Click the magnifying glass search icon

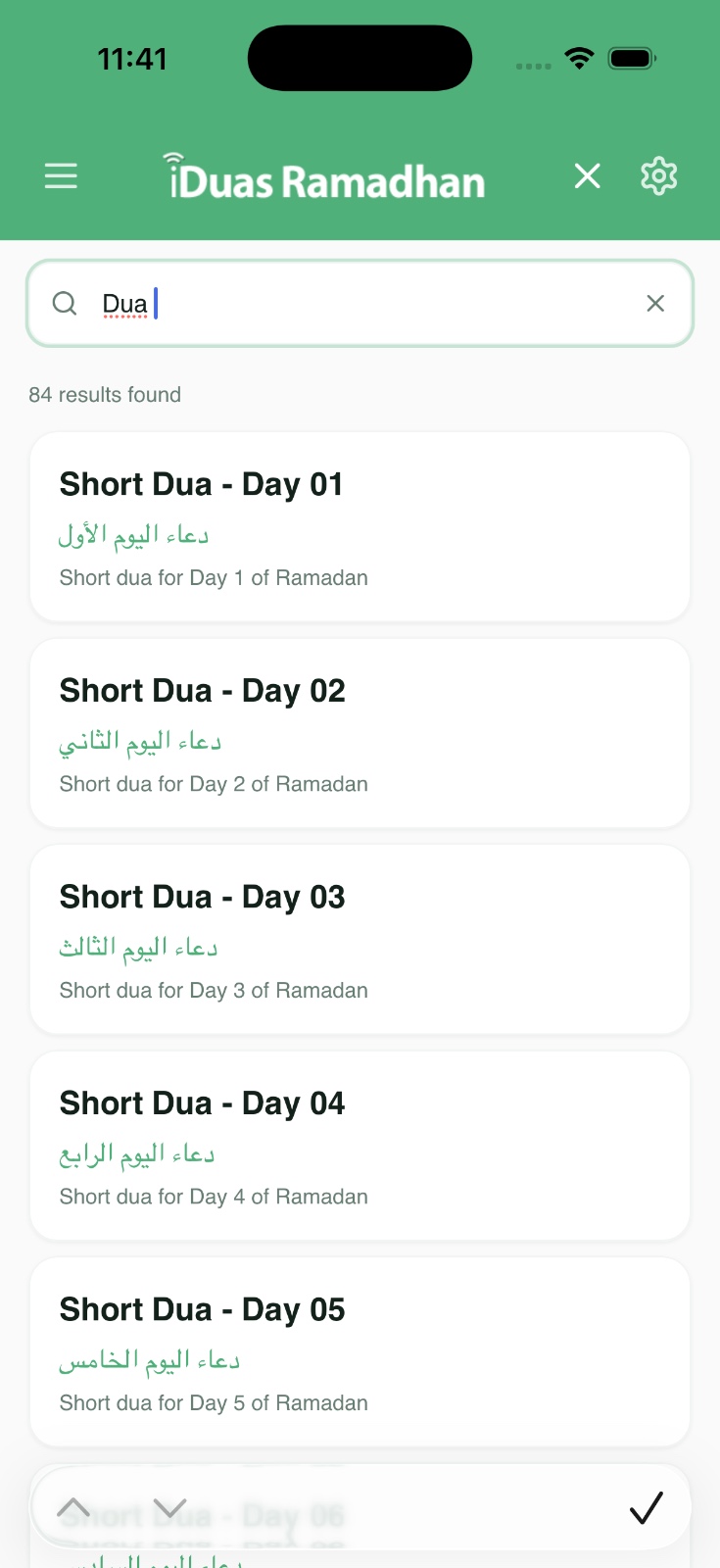[x=65, y=304]
